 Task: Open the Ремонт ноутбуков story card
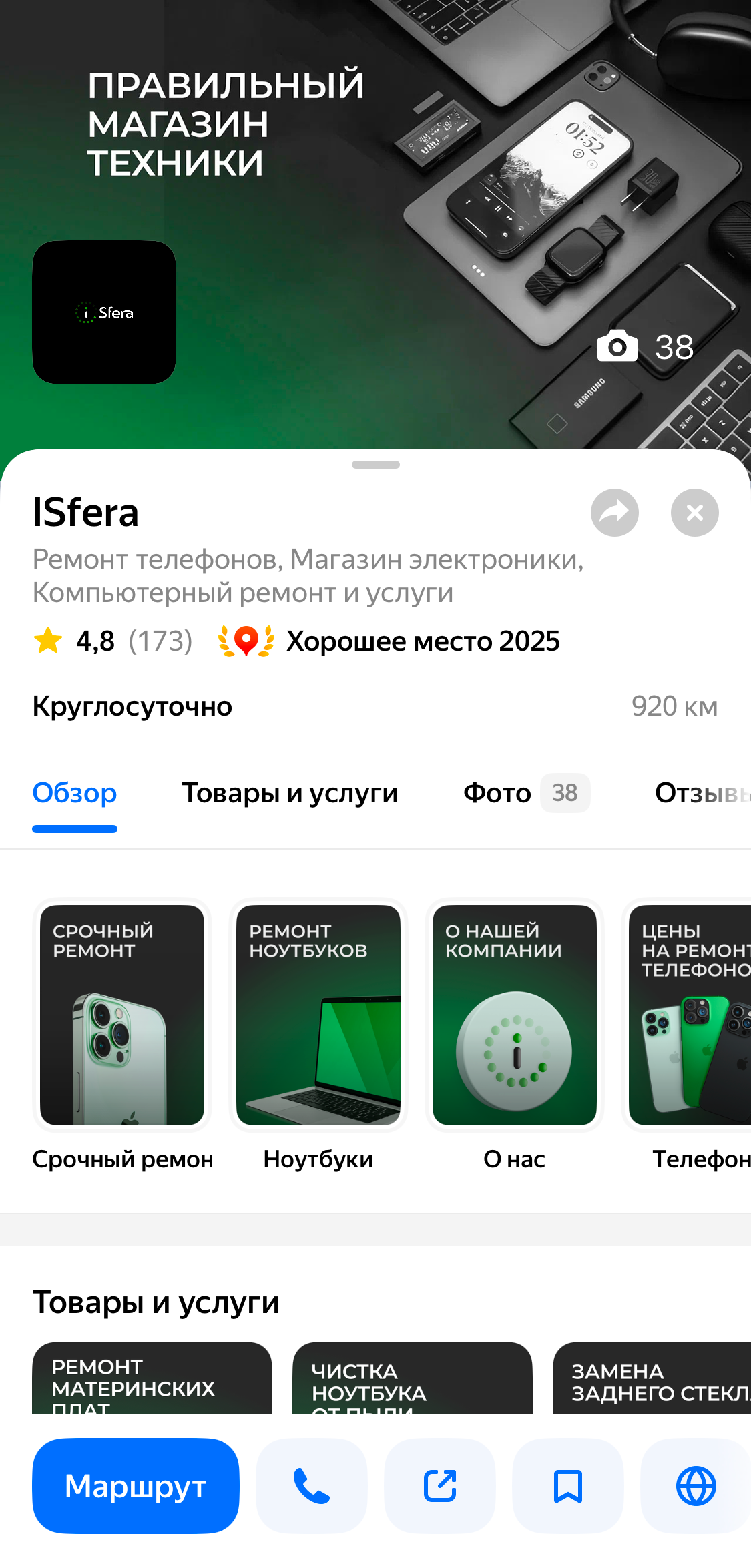[318, 1015]
